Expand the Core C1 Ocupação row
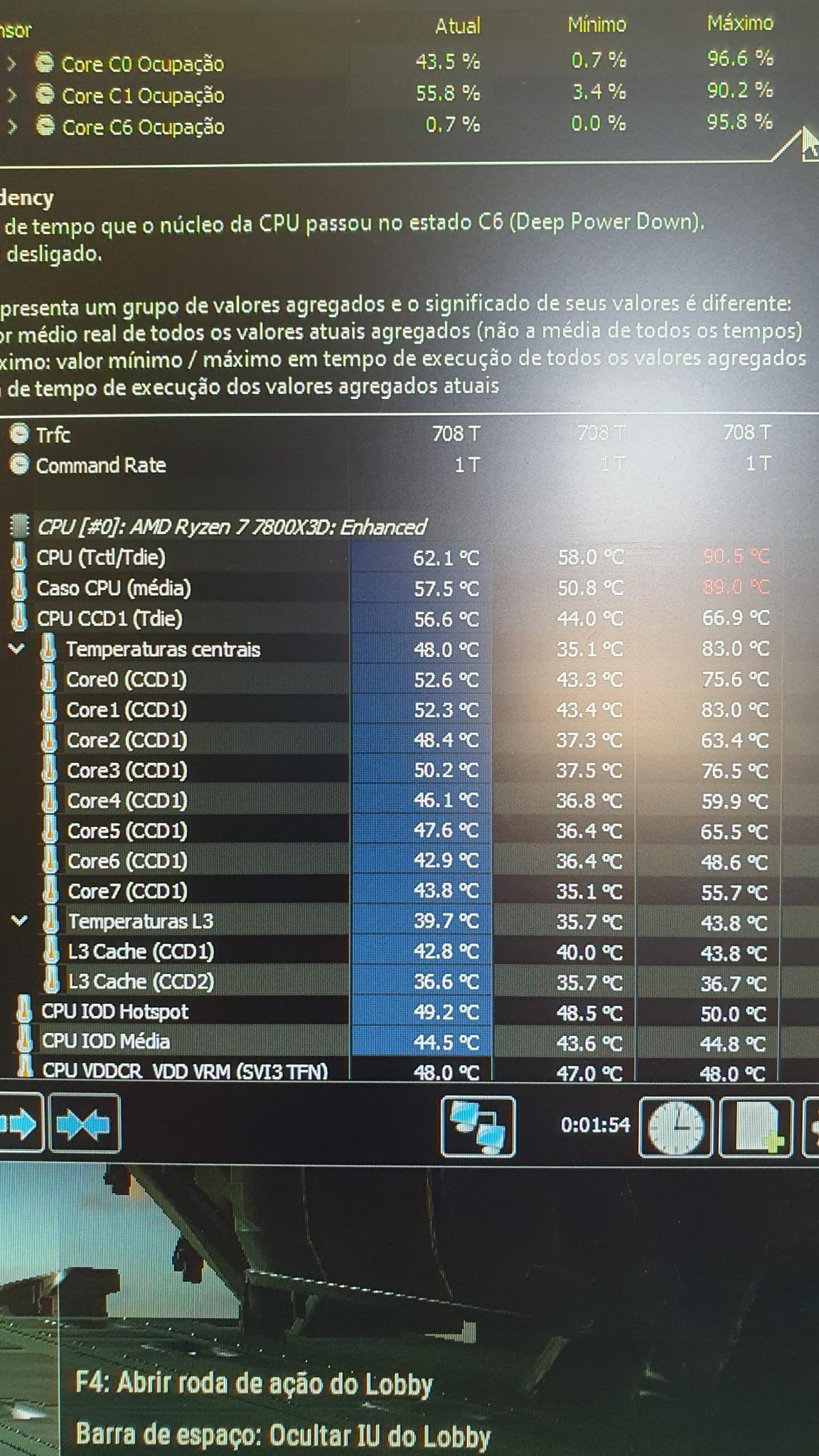Image resolution: width=819 pixels, height=1456 pixels. pyautogui.click(x=11, y=95)
